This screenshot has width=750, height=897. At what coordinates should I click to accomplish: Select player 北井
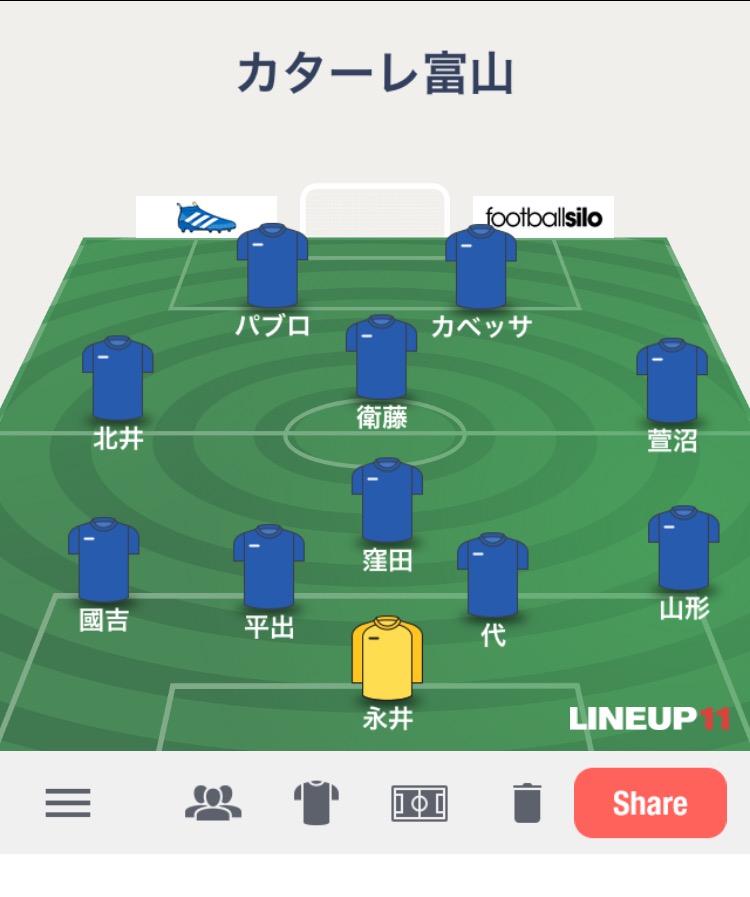118,379
